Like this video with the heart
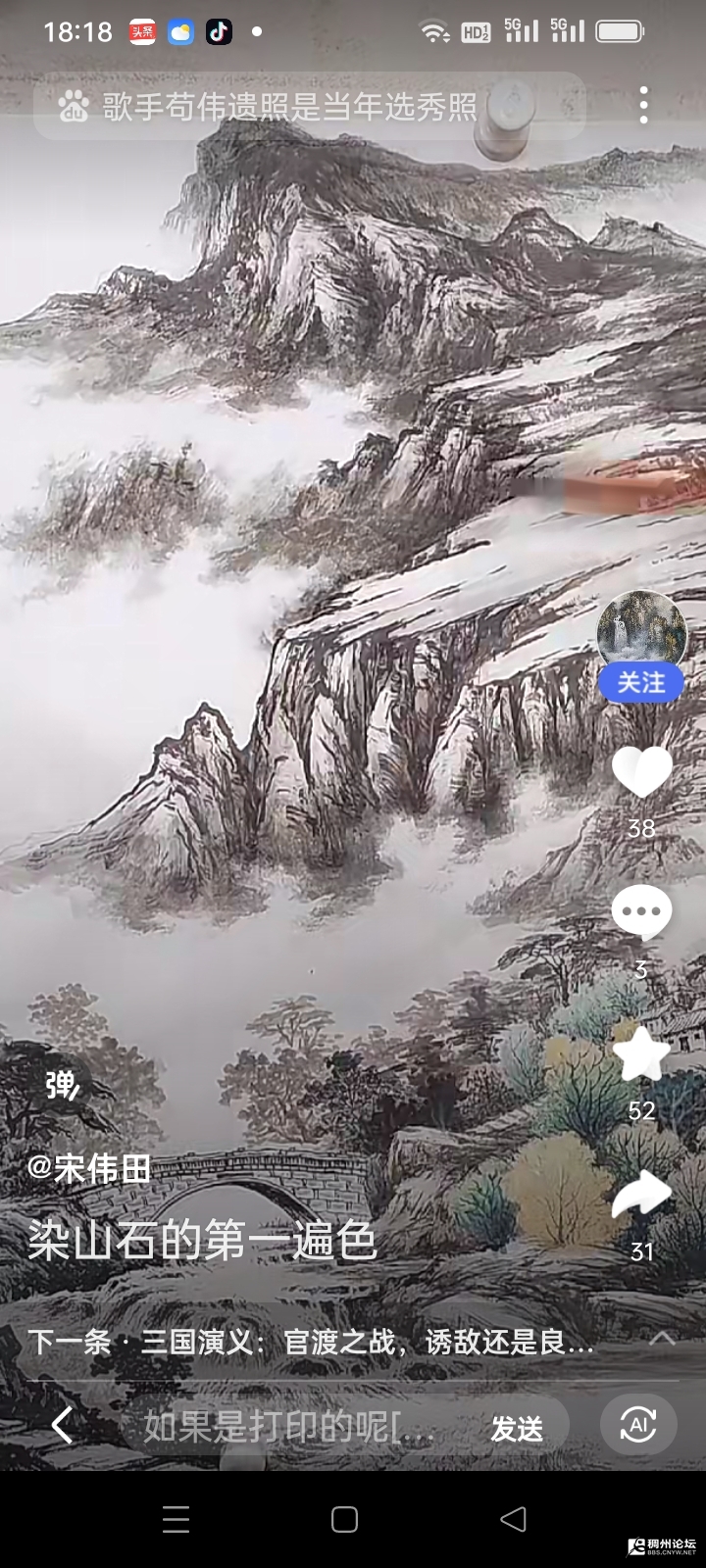Viewport: 706px width, 1568px height. tap(641, 771)
